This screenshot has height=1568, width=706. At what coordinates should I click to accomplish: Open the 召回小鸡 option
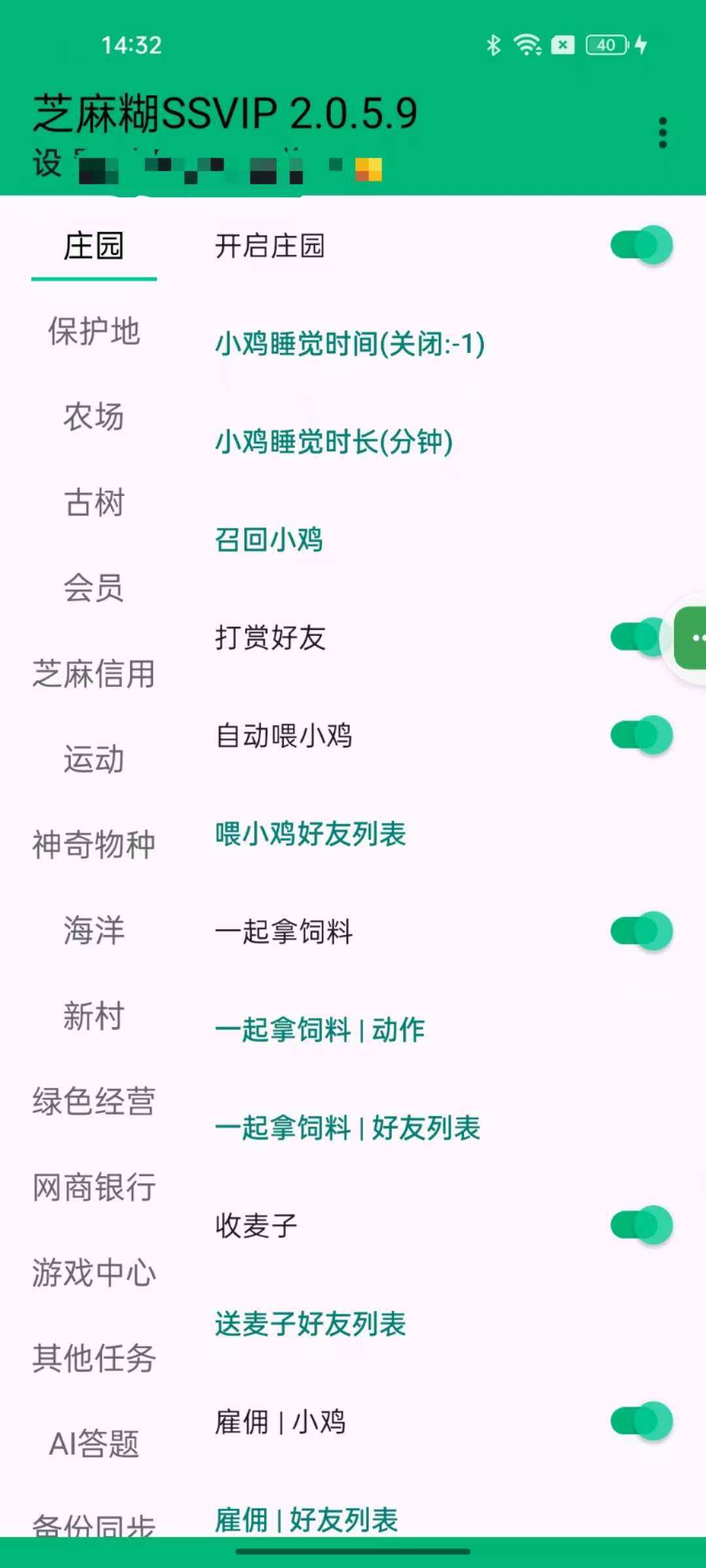269,540
